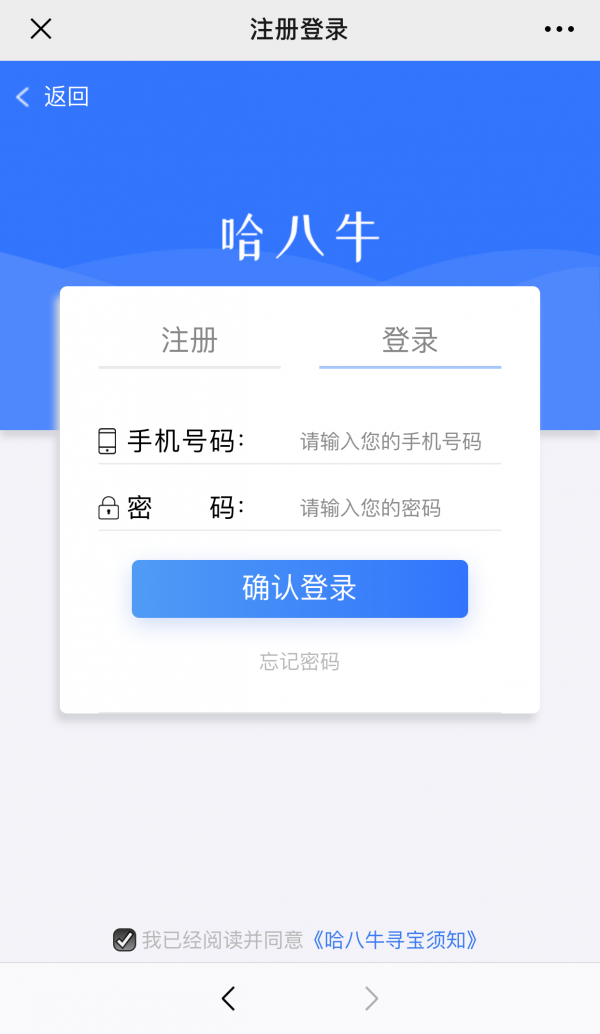This screenshot has width=600, height=1034.
Task: Tap the 确认登录 button
Action: click(300, 589)
